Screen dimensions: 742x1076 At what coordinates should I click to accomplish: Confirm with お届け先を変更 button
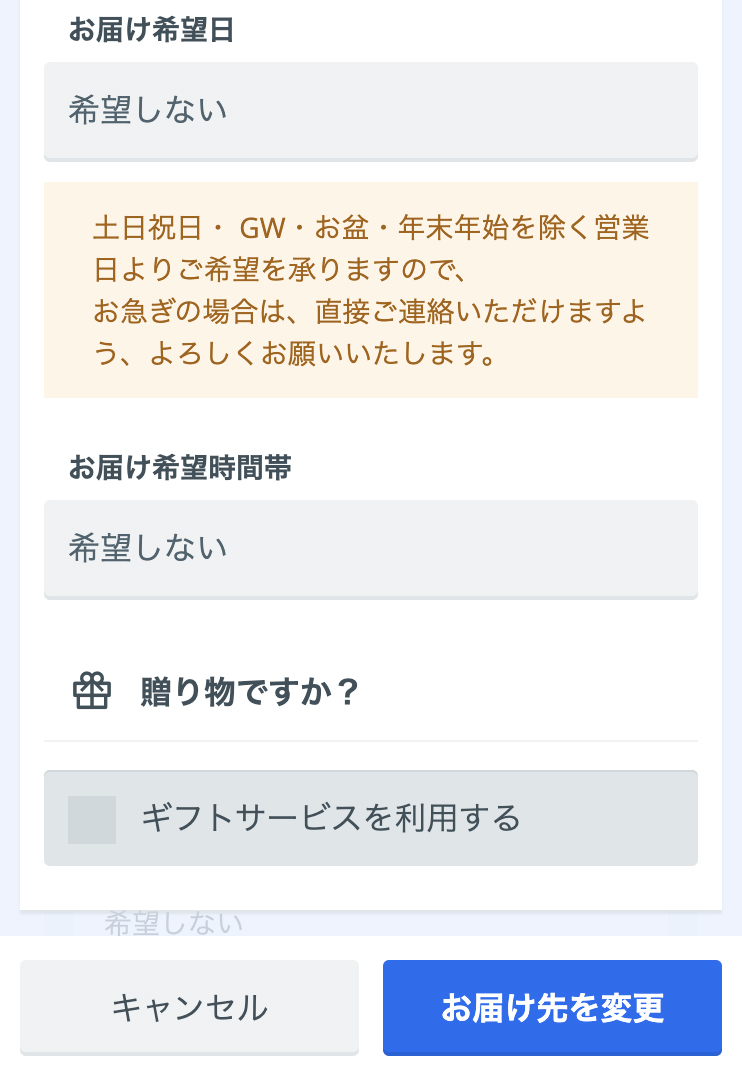point(552,1007)
